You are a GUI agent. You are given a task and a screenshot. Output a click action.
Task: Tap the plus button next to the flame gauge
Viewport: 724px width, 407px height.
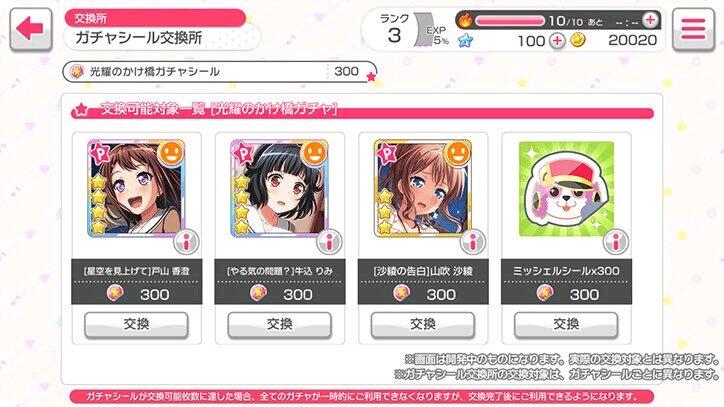tap(650, 20)
